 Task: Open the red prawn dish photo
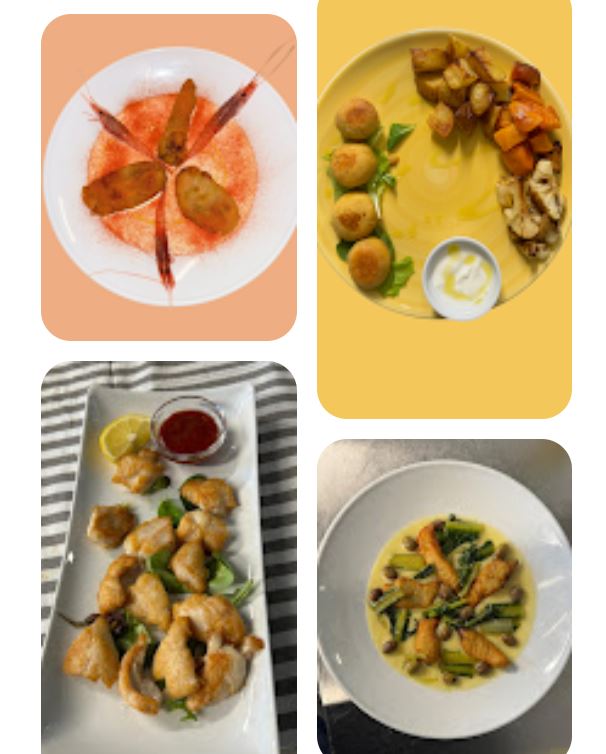(169, 177)
